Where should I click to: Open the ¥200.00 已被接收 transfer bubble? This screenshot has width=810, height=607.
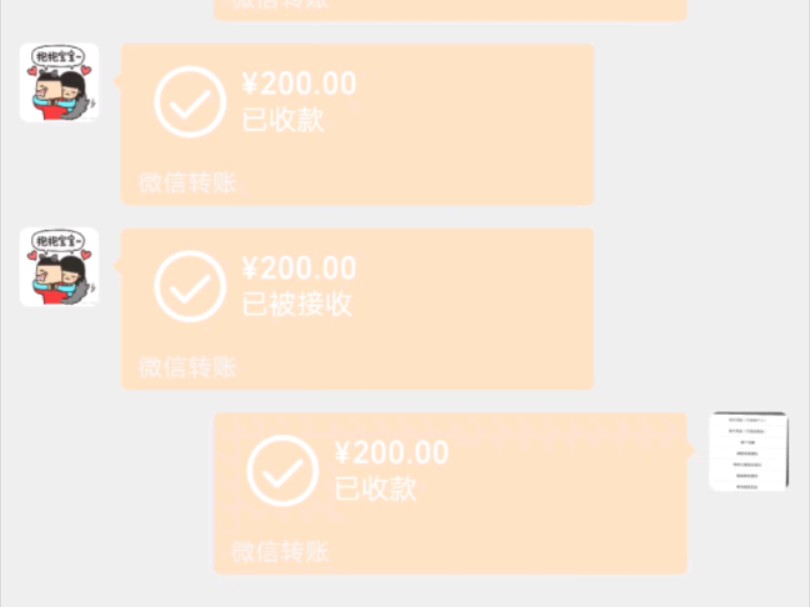(357, 308)
